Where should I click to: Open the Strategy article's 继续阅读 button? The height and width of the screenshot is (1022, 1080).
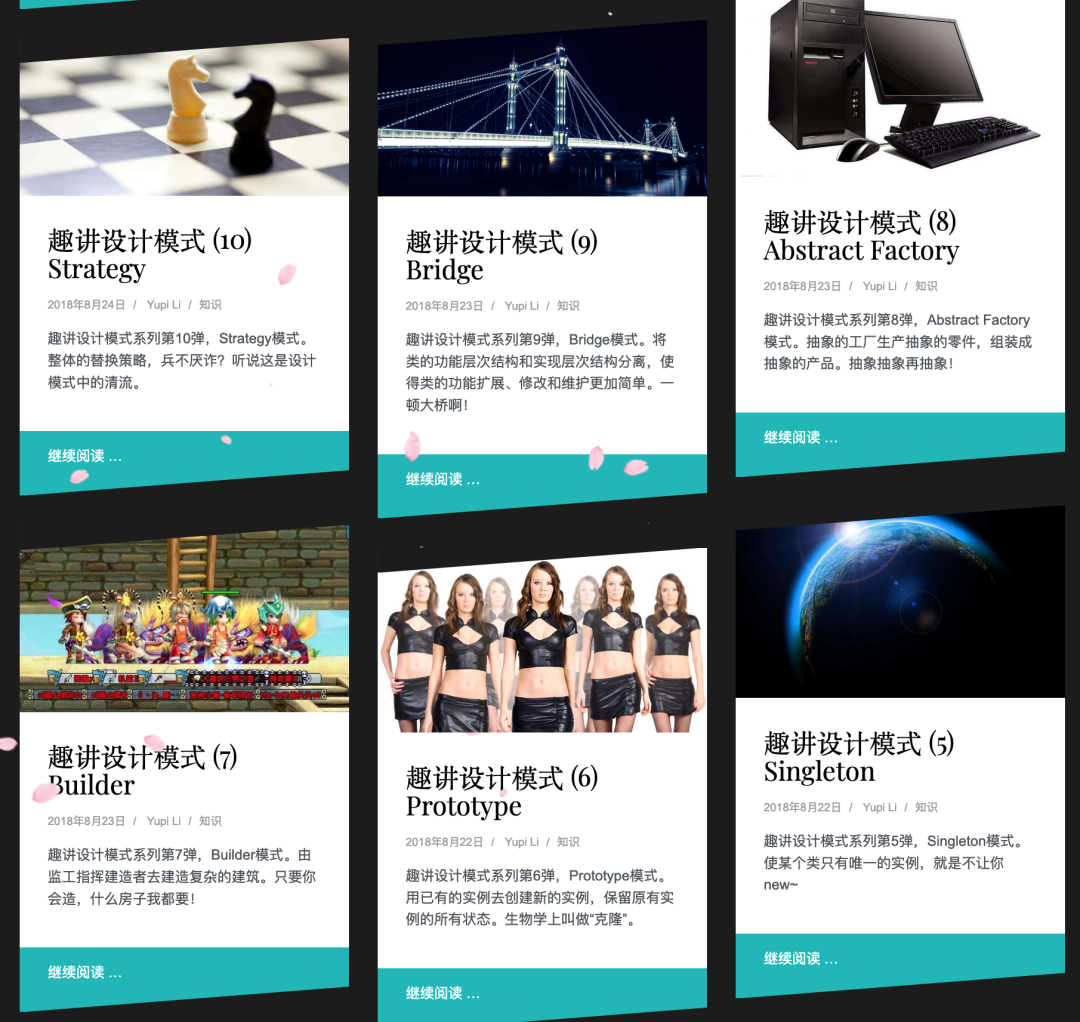[x=85, y=456]
